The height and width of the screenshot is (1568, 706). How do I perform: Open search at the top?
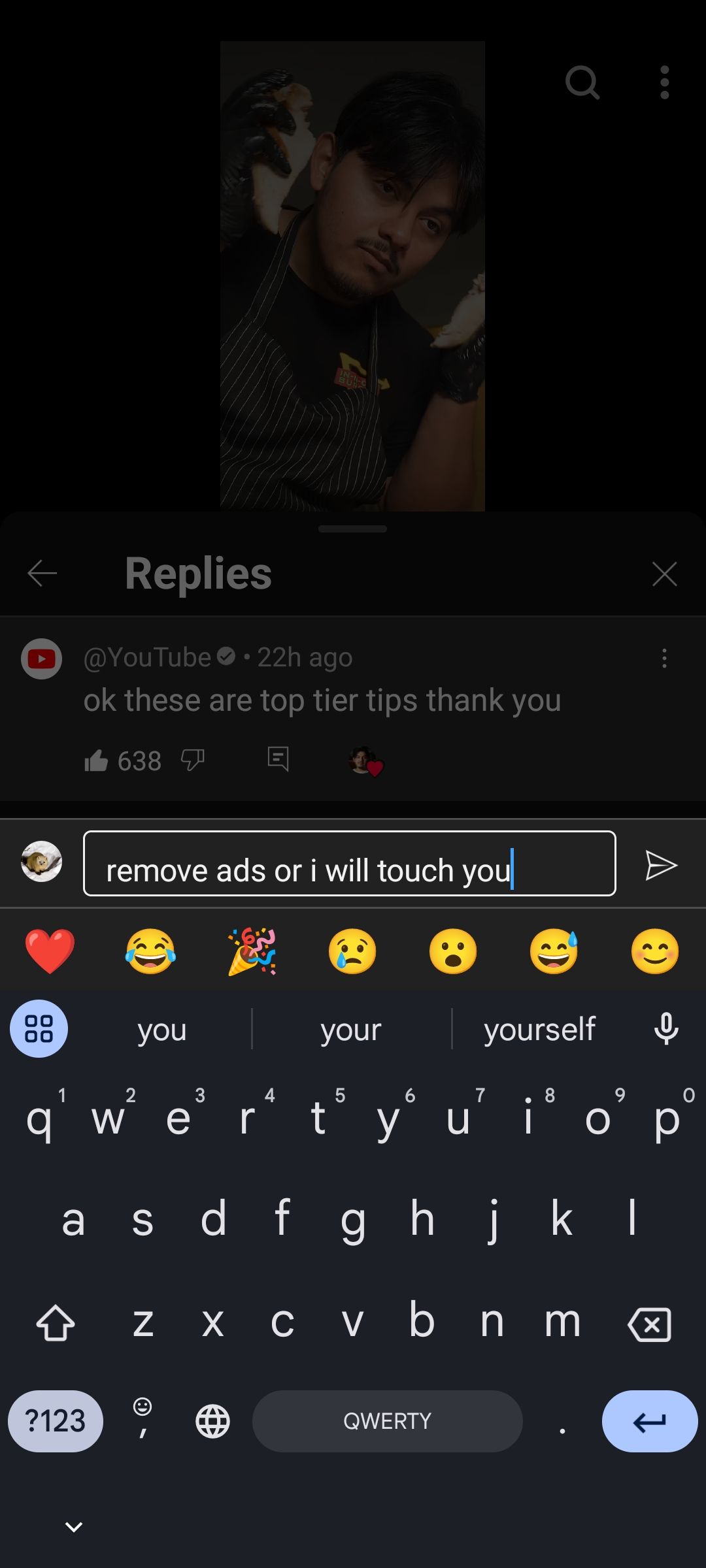tap(582, 82)
